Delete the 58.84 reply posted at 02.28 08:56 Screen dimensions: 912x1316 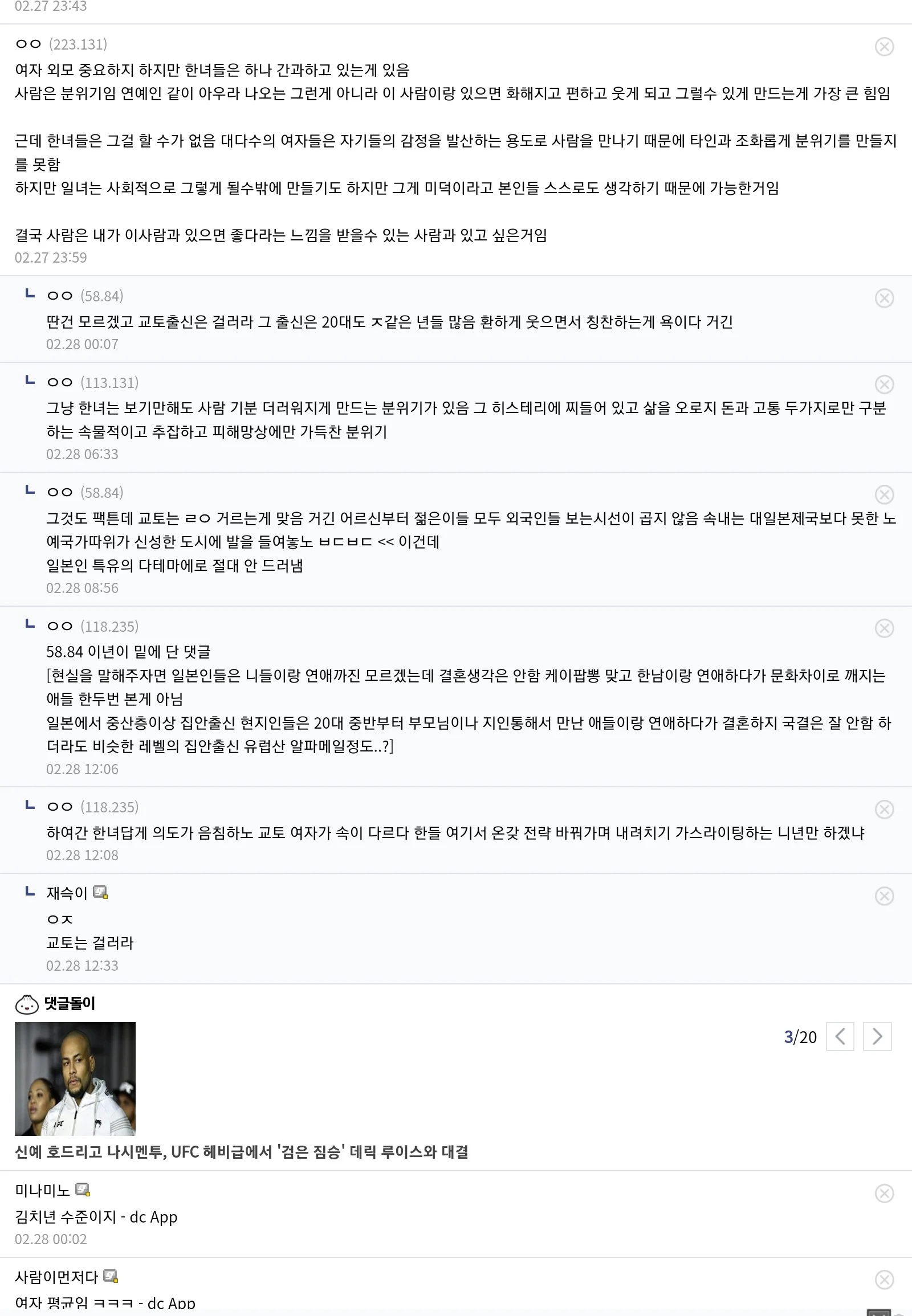[884, 494]
